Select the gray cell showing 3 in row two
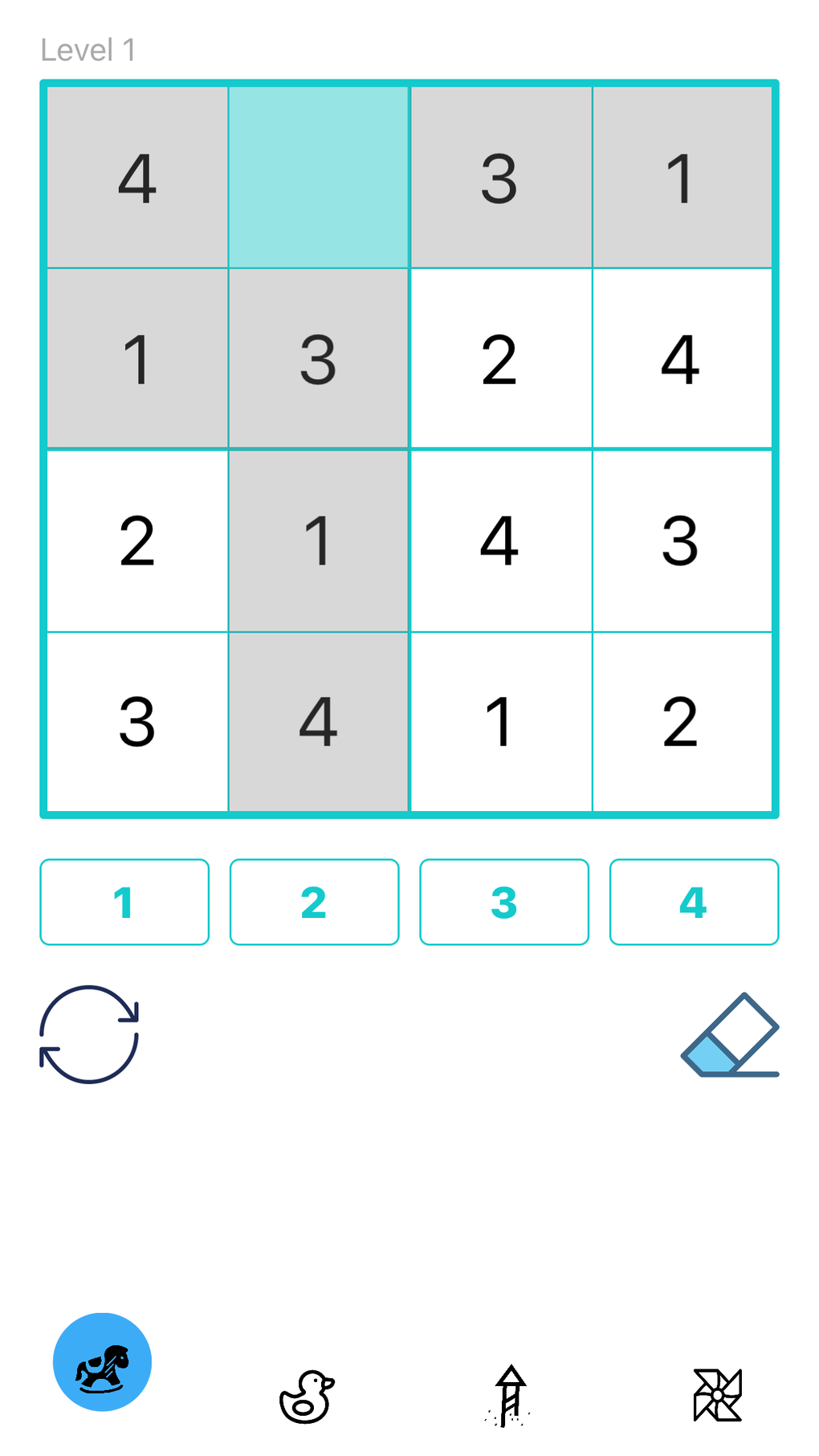Image resolution: width=819 pixels, height=1456 pixels. coord(318,357)
